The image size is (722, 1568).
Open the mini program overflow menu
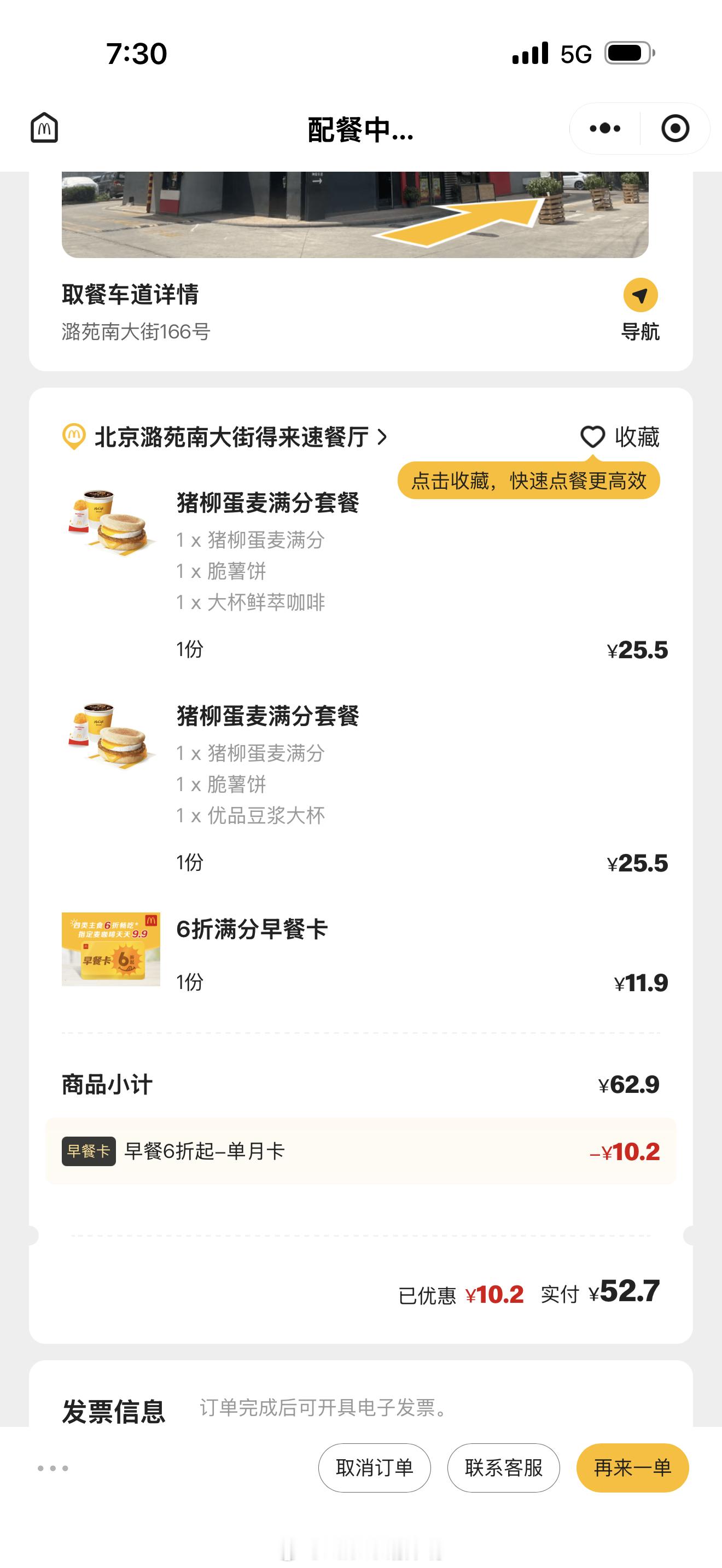[x=605, y=128]
